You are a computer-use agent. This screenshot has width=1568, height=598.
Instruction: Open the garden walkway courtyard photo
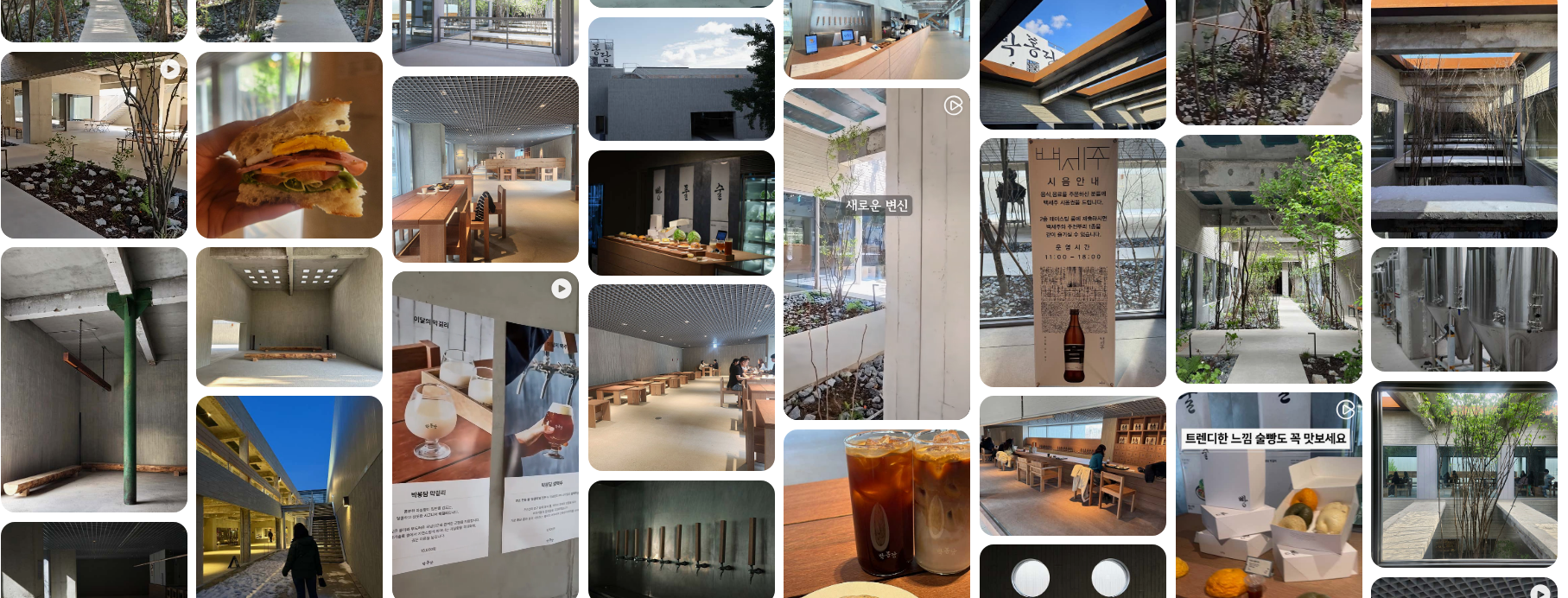coord(1268,259)
